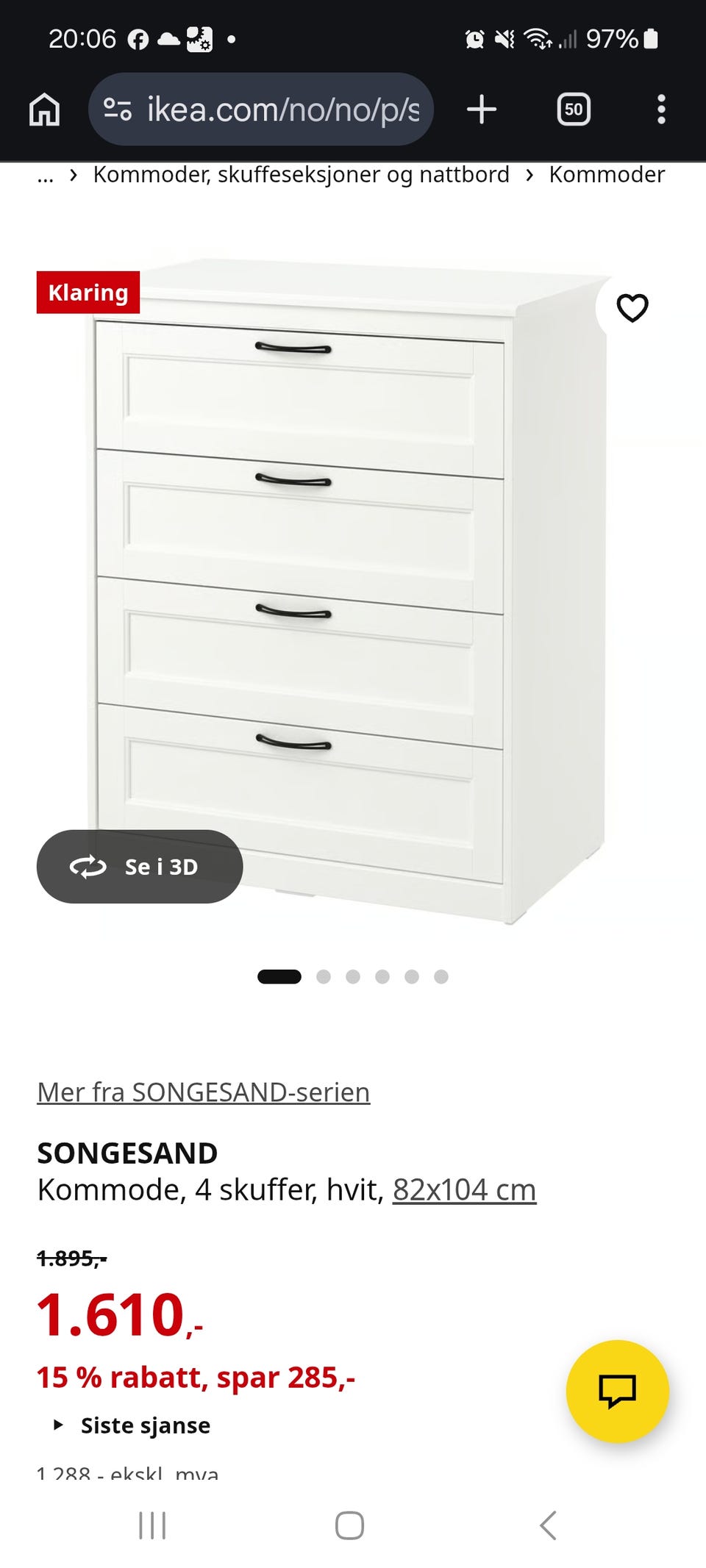This screenshot has height=1568, width=706.
Task: Open the tab switcher showing 50 tabs
Action: (x=574, y=110)
